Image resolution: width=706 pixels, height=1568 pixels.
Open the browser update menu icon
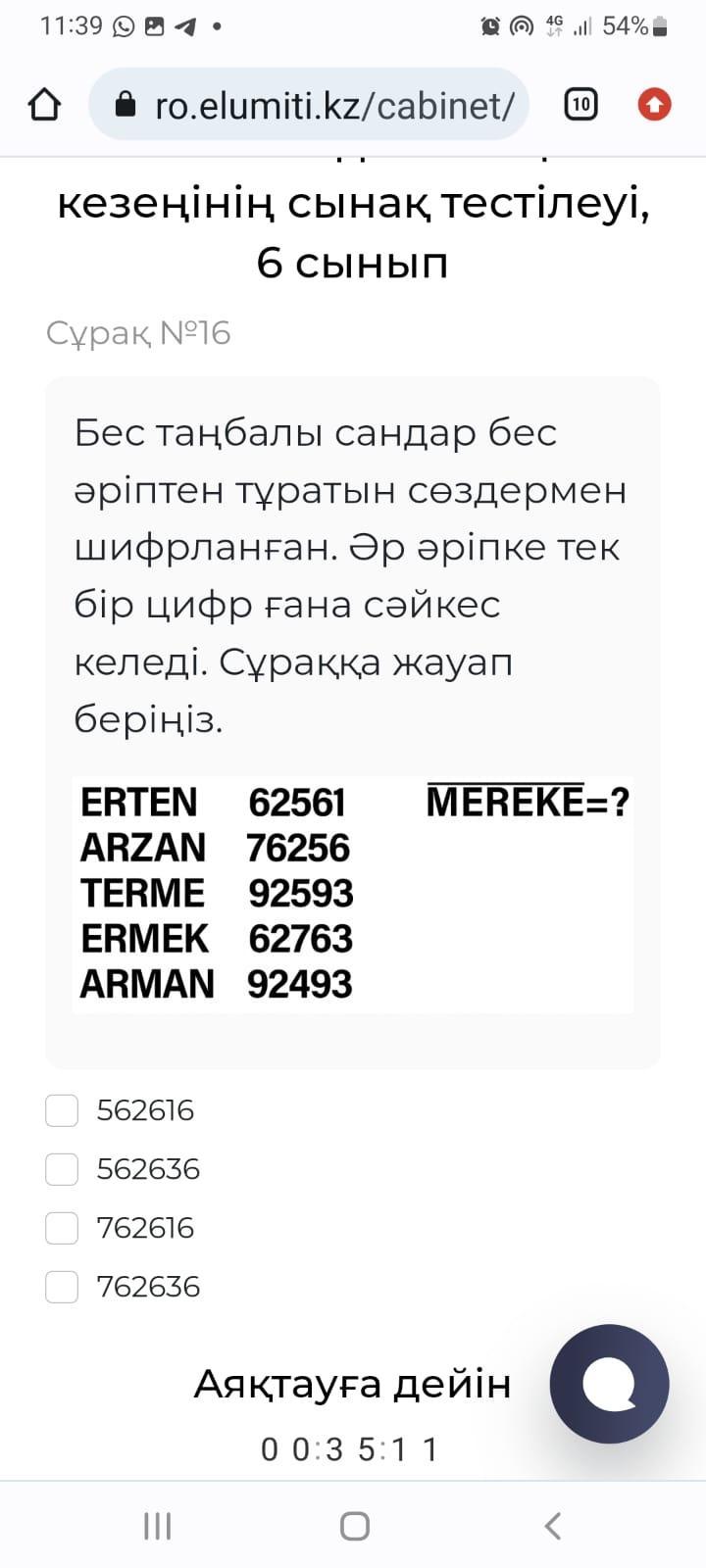coord(654,104)
